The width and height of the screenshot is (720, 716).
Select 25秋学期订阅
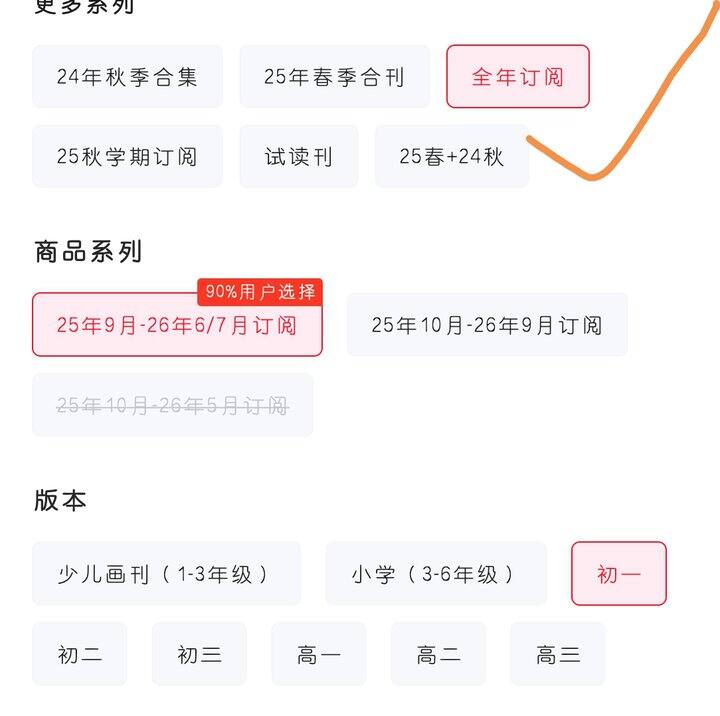[127, 156]
